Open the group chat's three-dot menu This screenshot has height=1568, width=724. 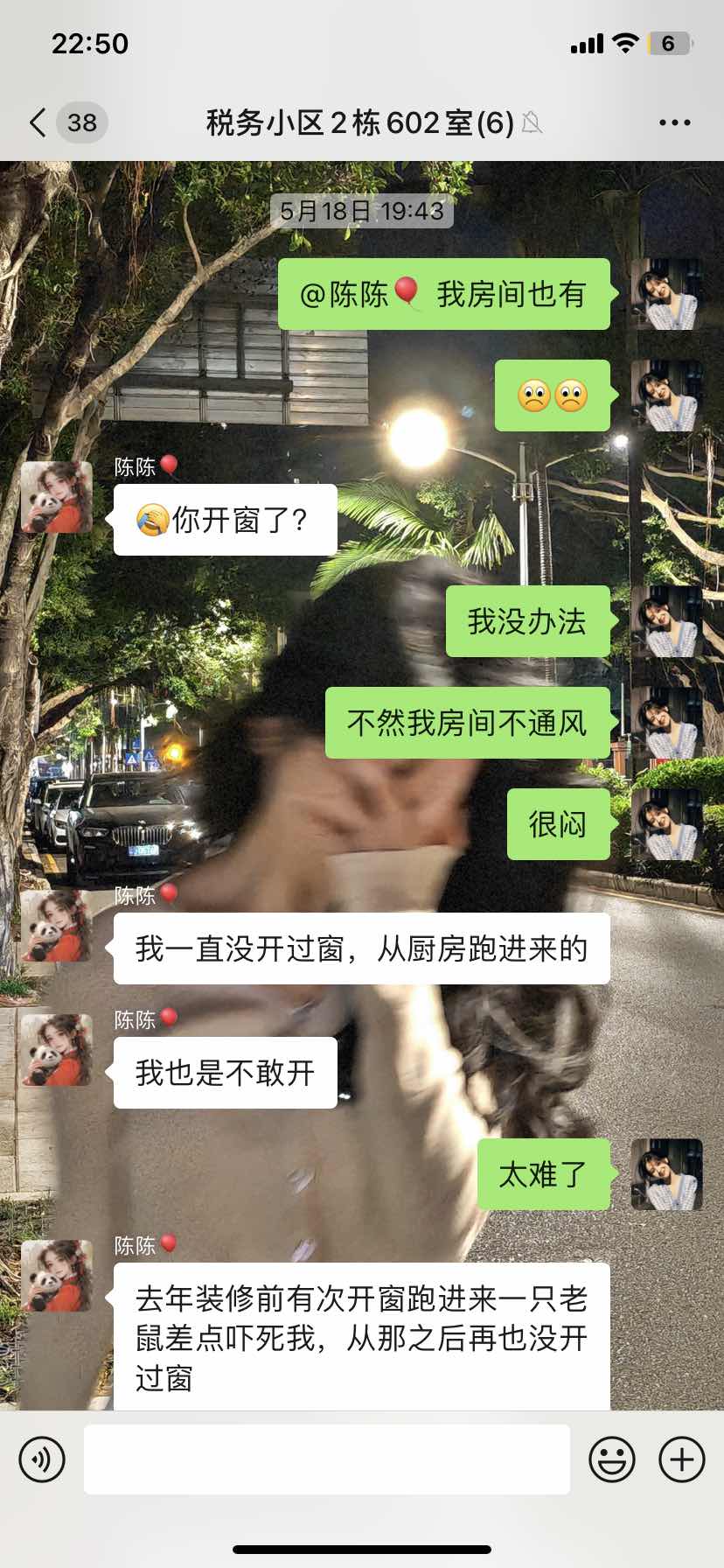(674, 122)
